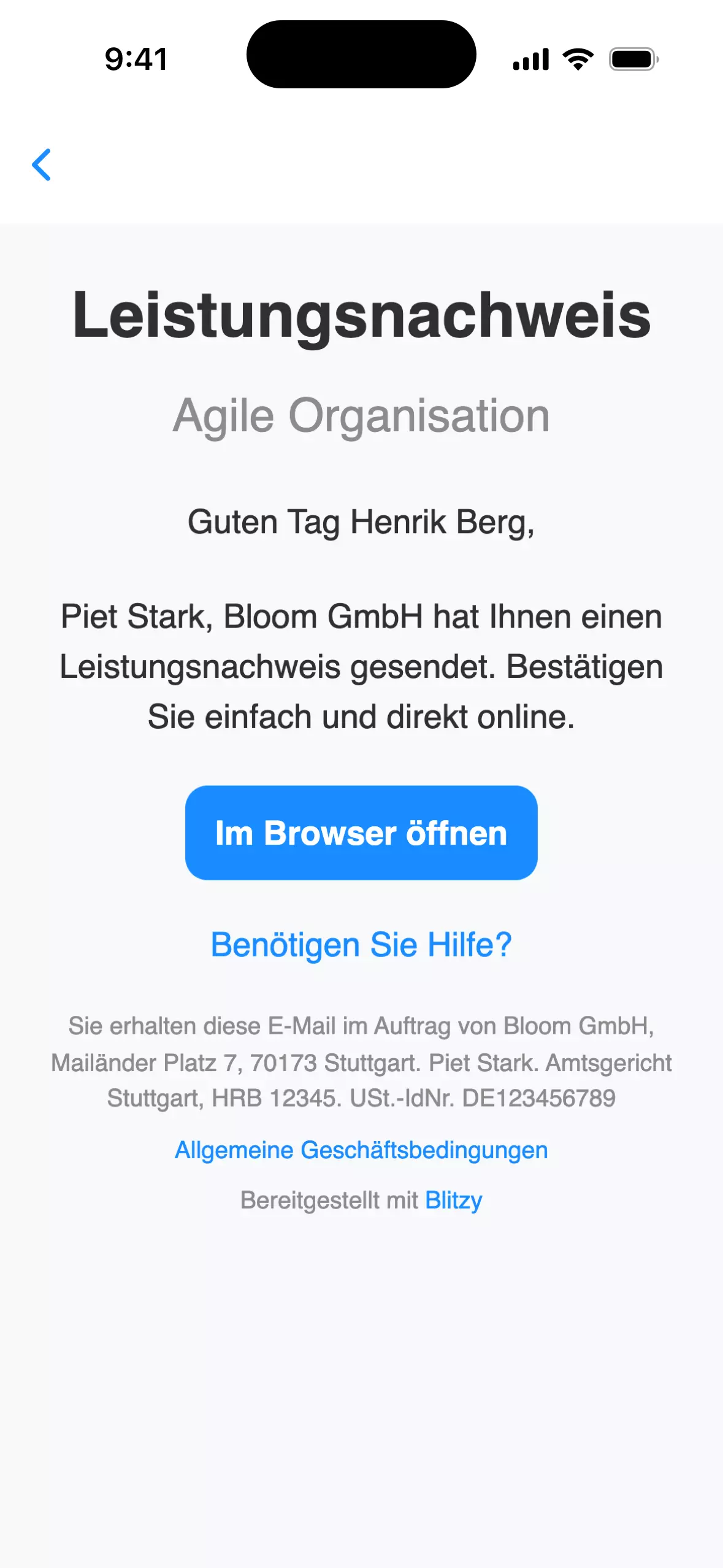The height and width of the screenshot is (1568, 723).
Task: Open the Benötigen Sie Hilfe? link
Action: pyautogui.click(x=361, y=944)
